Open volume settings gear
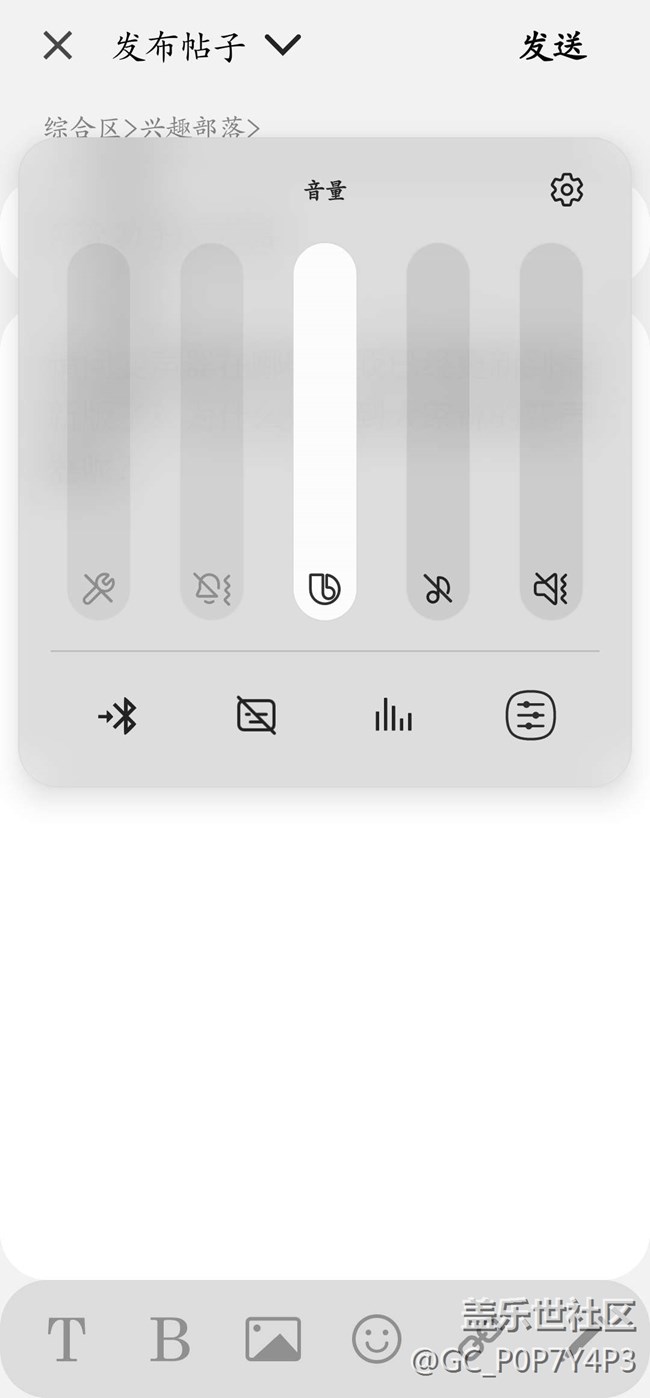650x1398 pixels. coord(567,190)
